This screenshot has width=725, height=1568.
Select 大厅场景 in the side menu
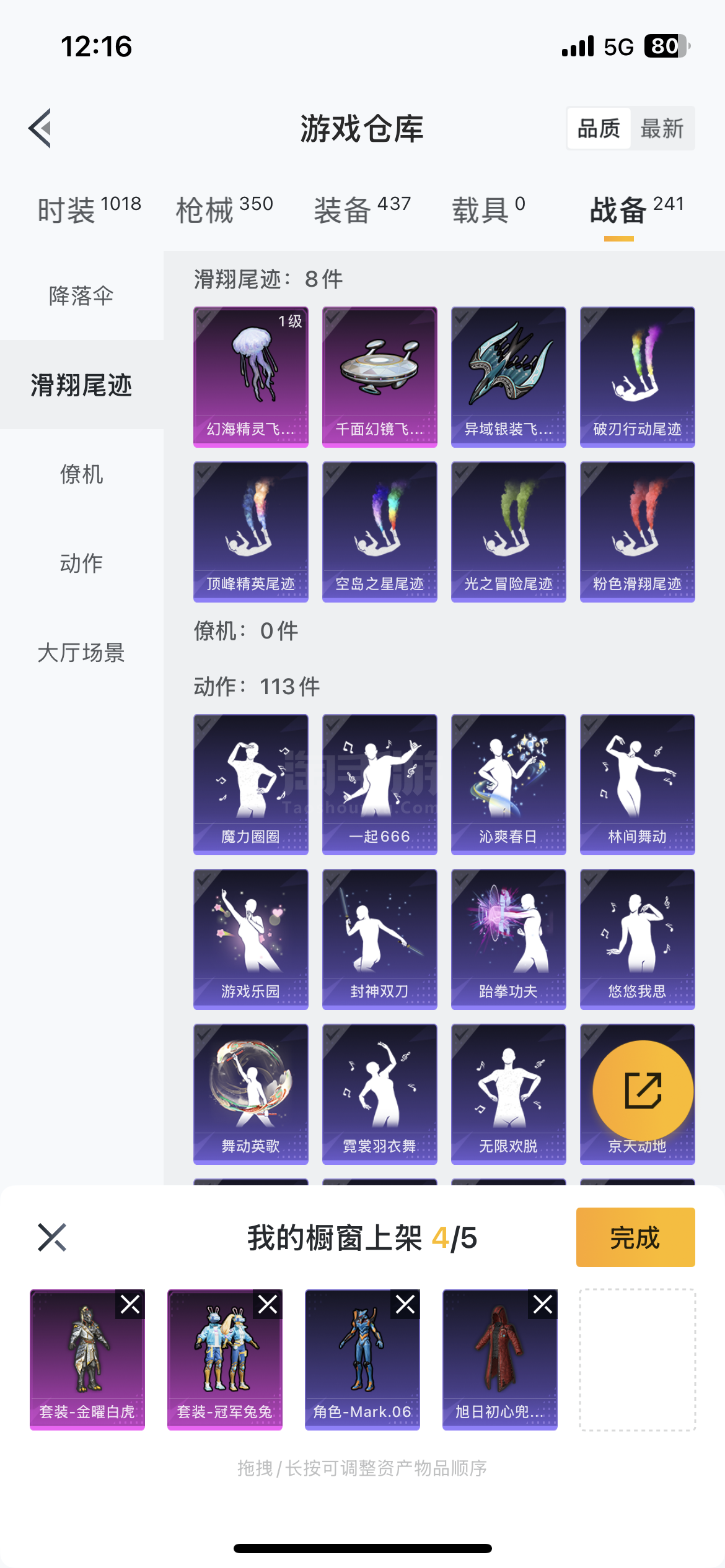(81, 652)
